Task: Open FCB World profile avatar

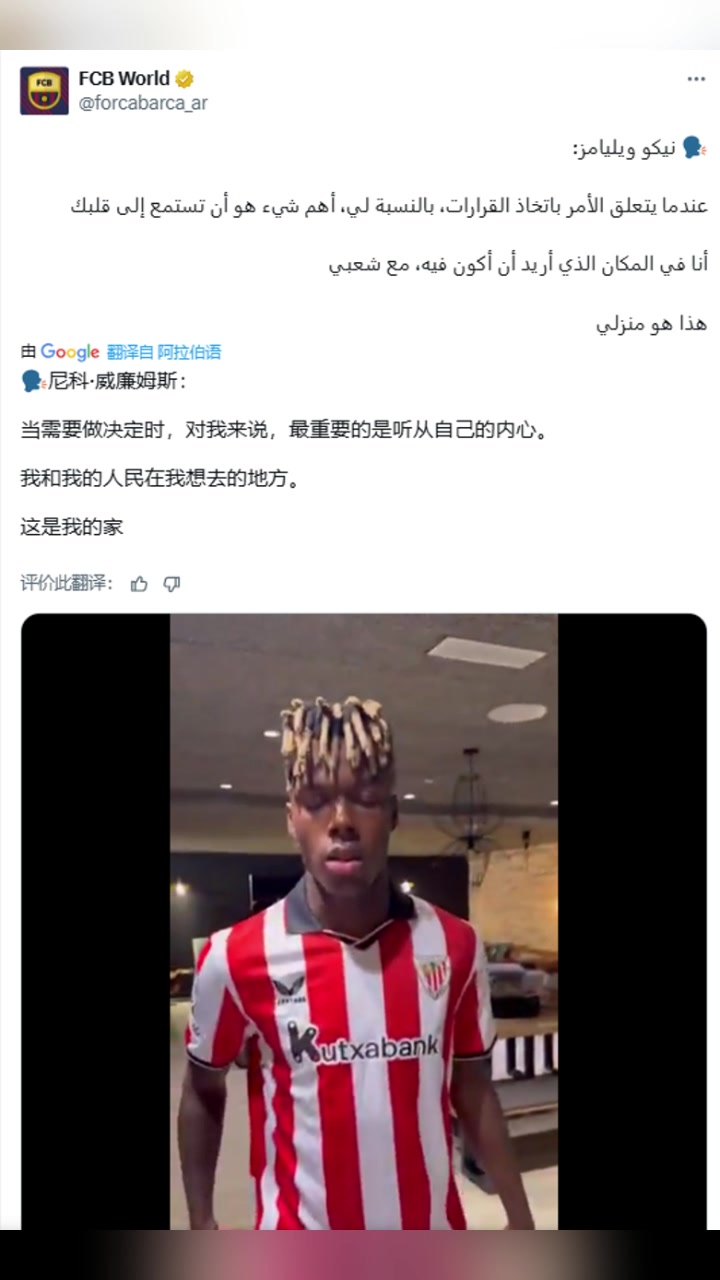Action: click(x=44, y=91)
